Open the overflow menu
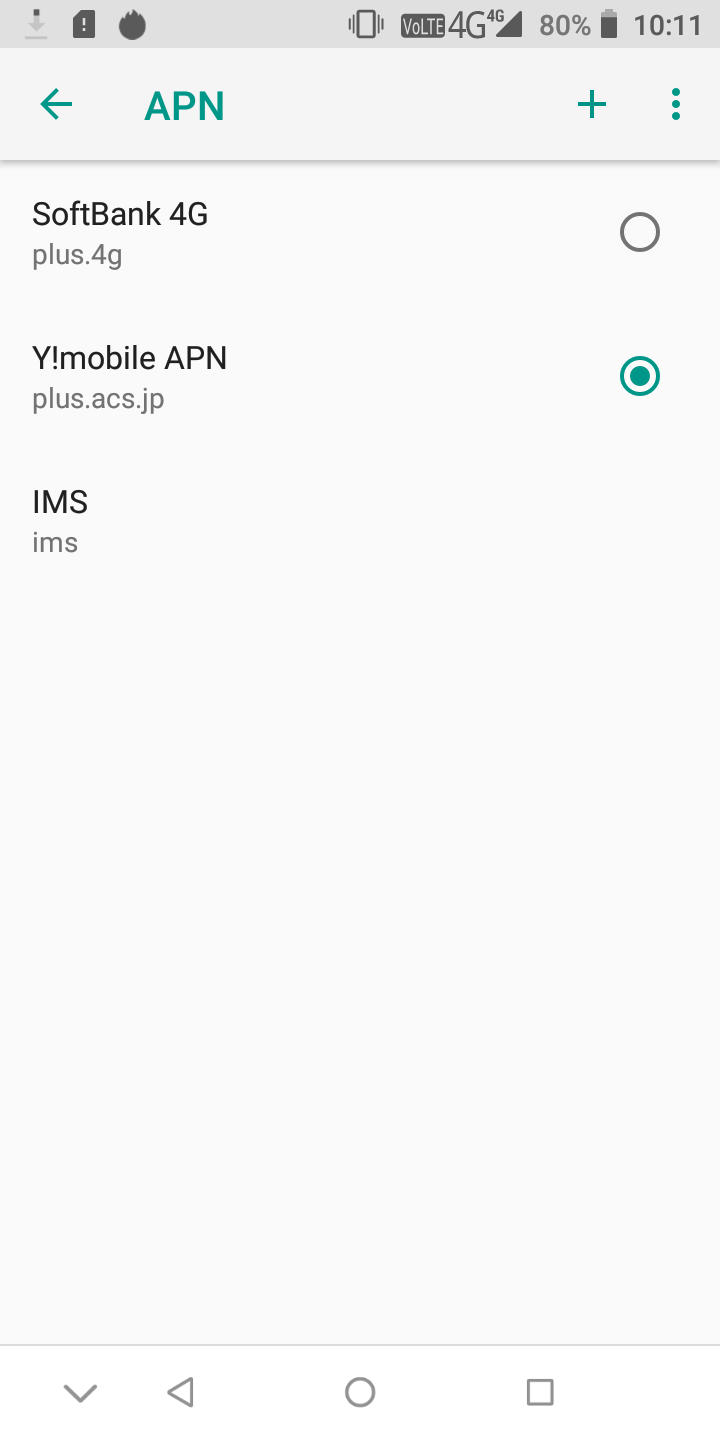The image size is (720, 1440). point(676,105)
